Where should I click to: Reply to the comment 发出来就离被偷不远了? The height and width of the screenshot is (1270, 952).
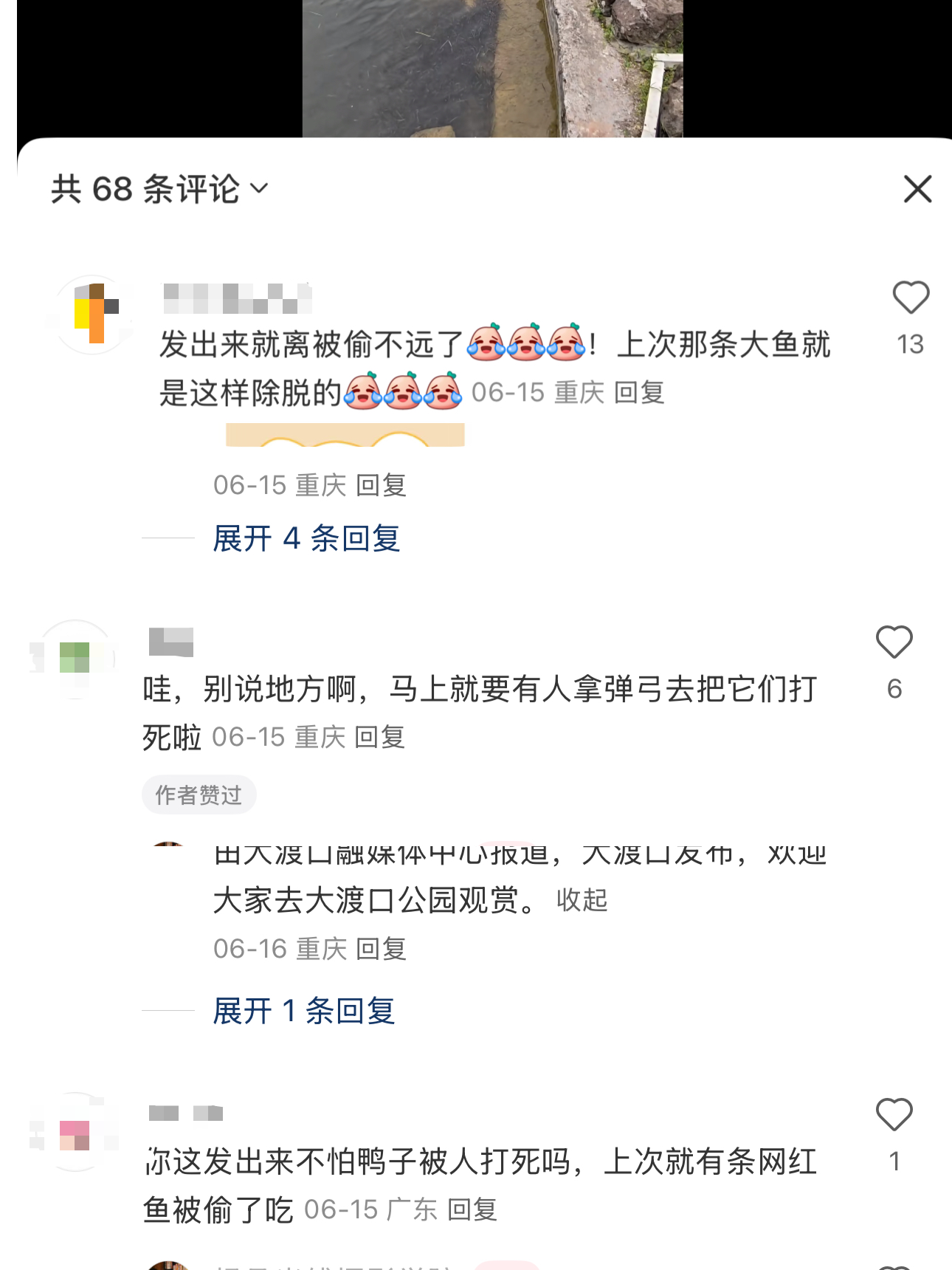point(639,393)
